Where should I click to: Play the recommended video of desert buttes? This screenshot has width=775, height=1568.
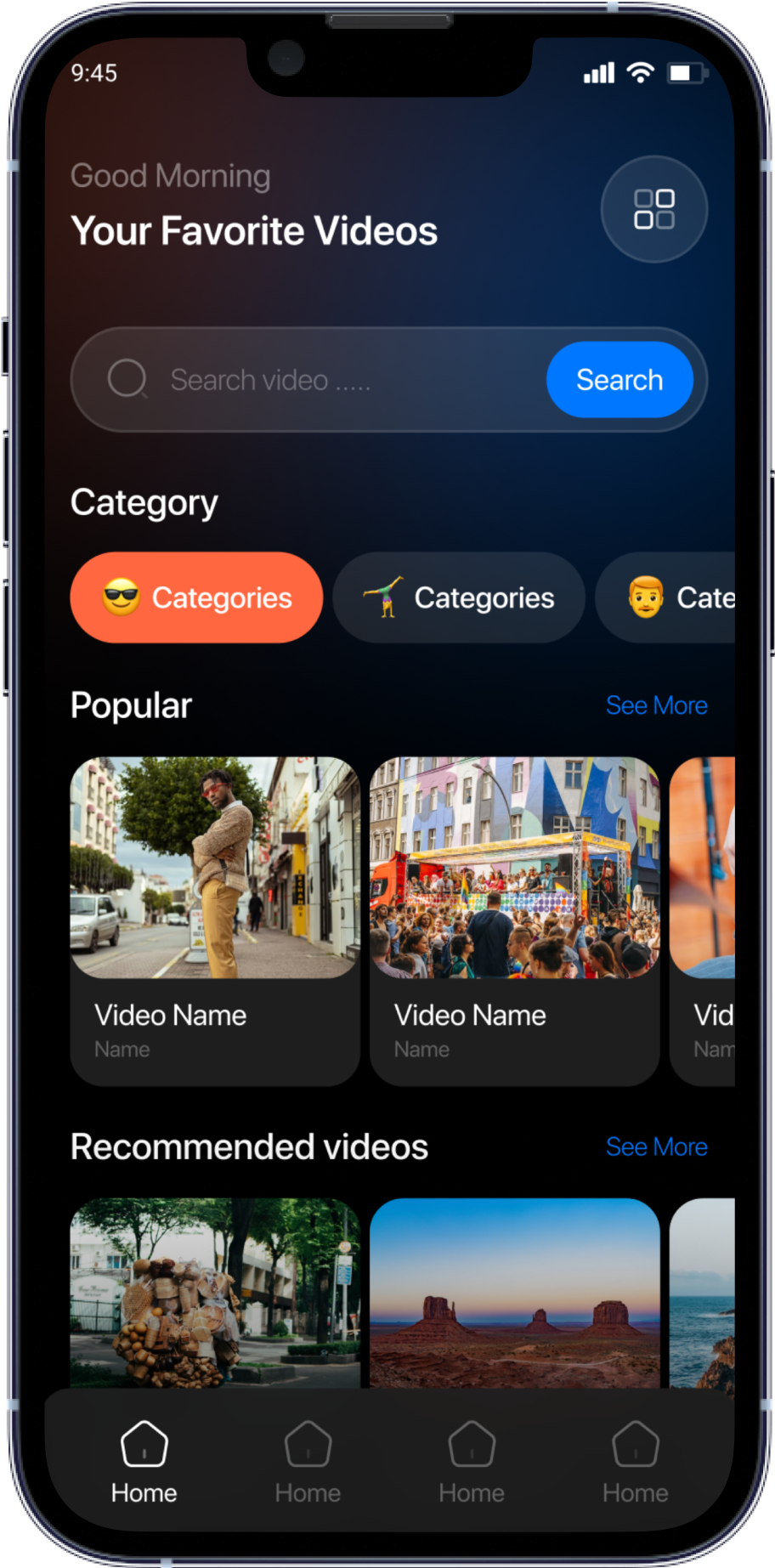pyautogui.click(x=514, y=1292)
